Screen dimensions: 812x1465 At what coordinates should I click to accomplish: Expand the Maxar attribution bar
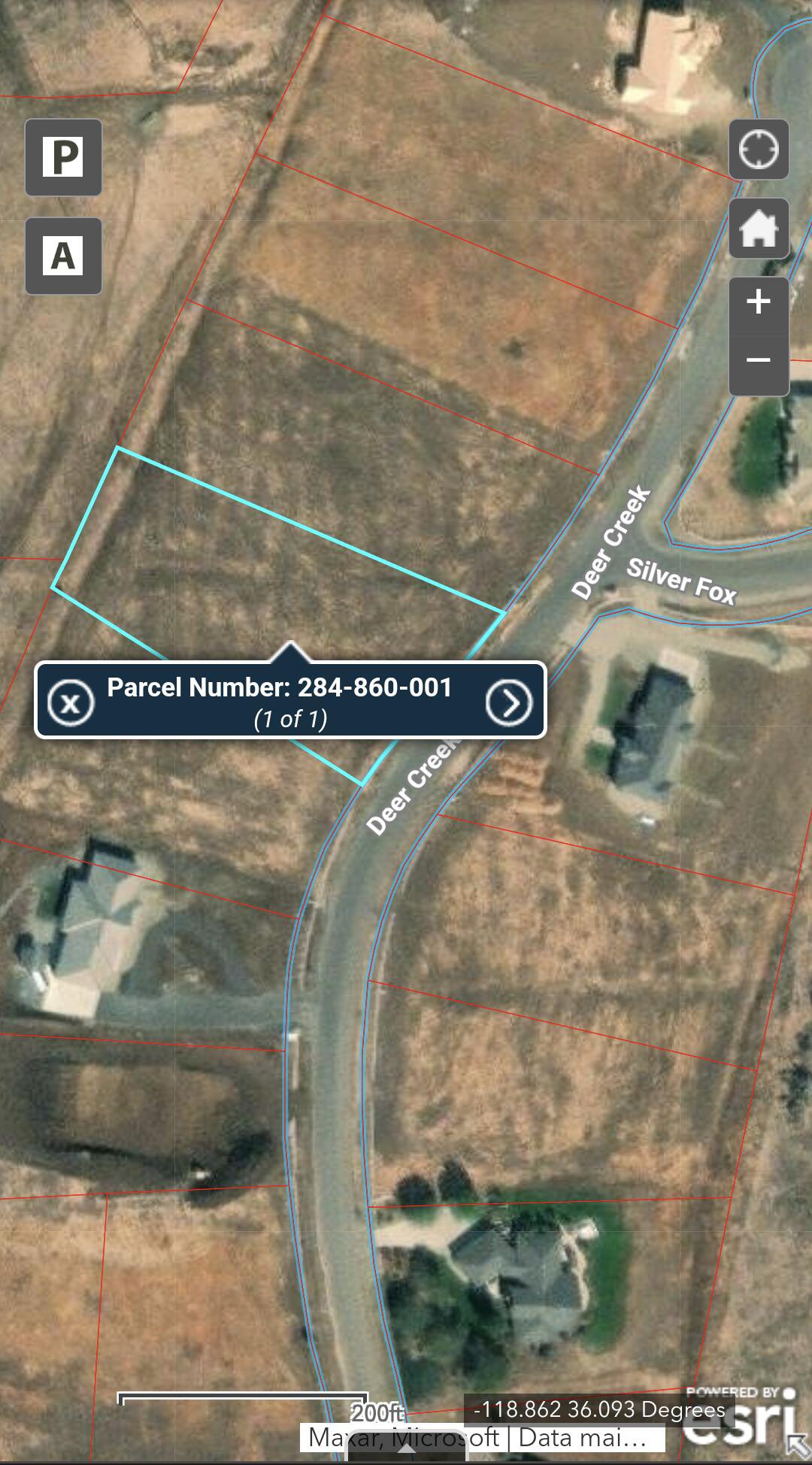[x=481, y=1438]
